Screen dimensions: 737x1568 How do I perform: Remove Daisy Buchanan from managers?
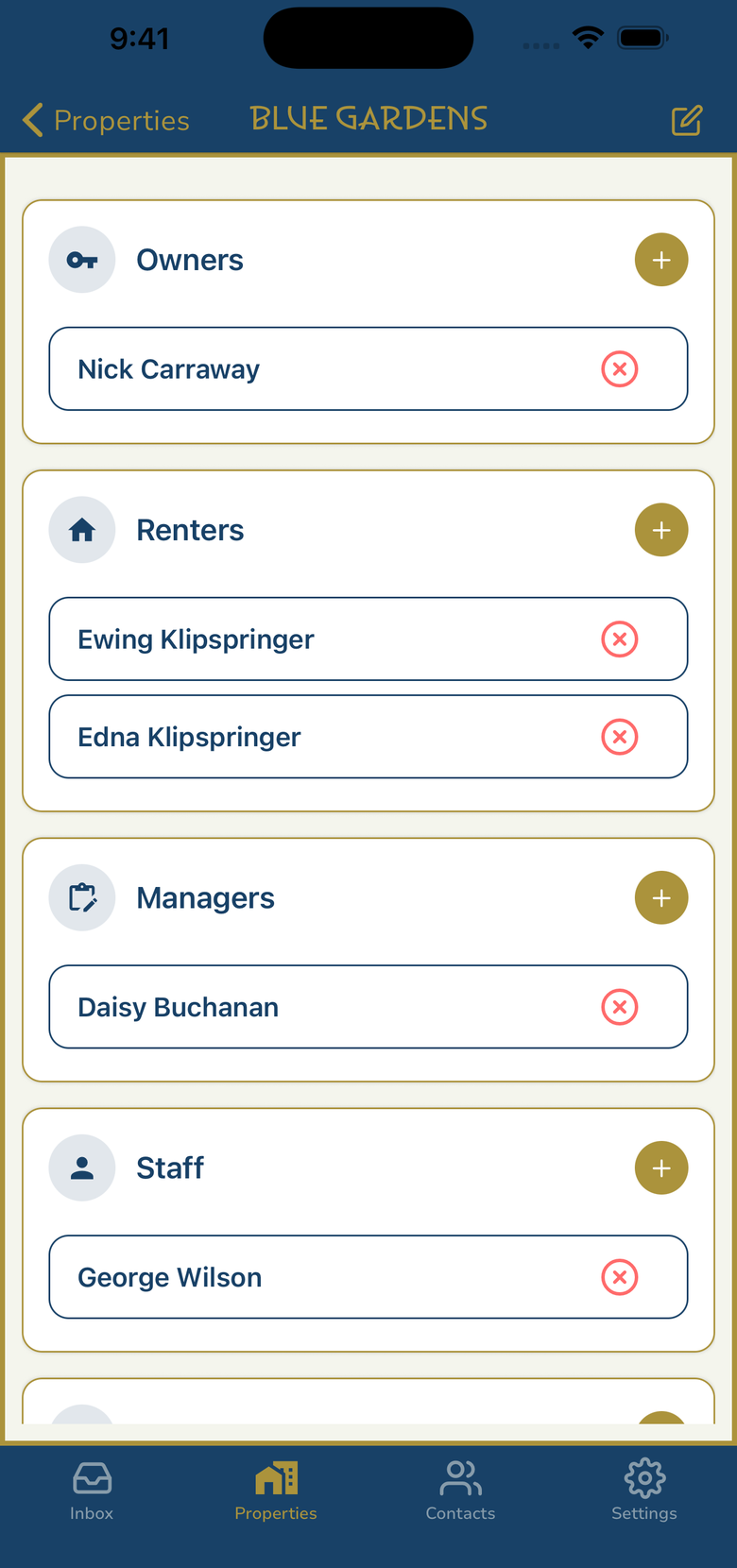(620, 1007)
